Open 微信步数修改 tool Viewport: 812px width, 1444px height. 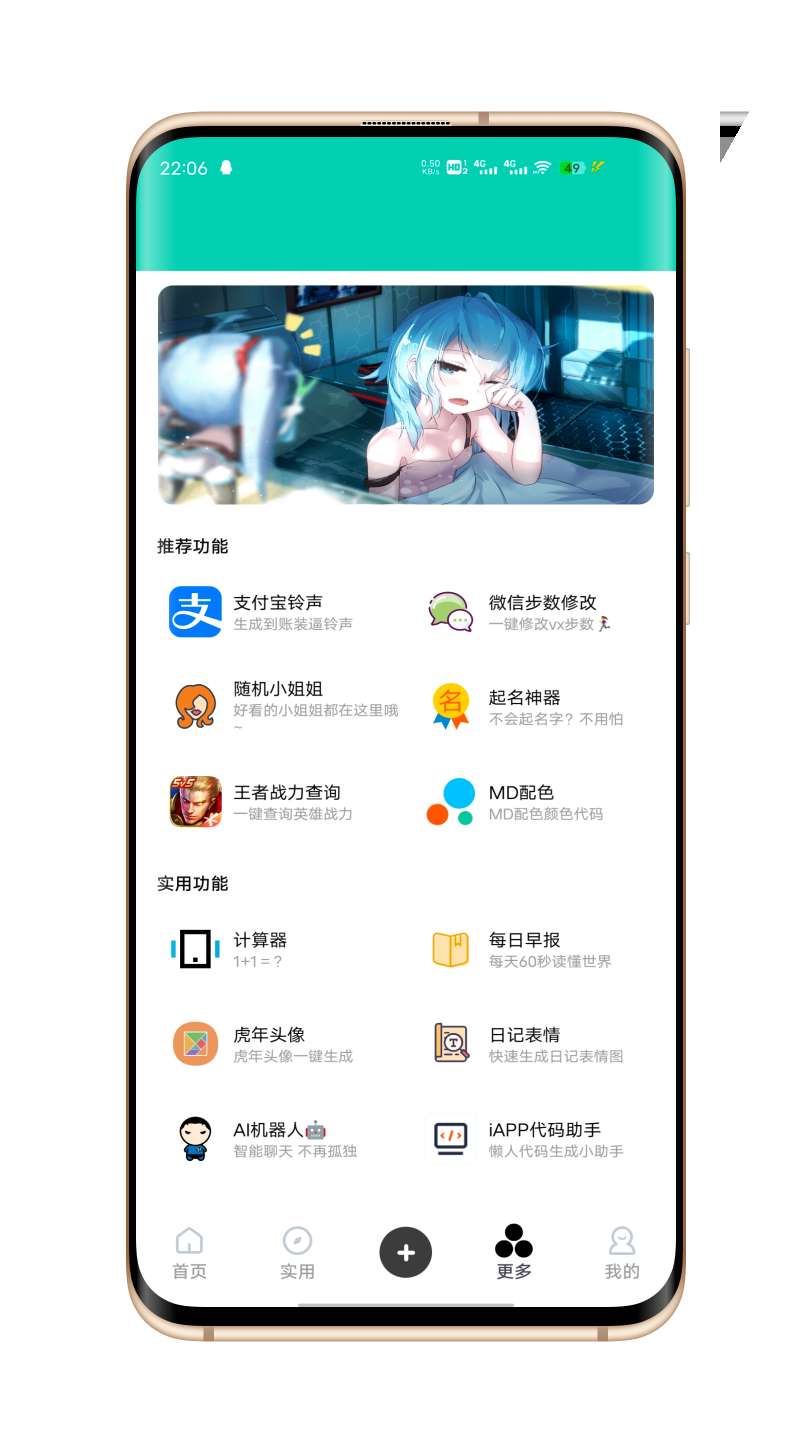tap(541, 612)
